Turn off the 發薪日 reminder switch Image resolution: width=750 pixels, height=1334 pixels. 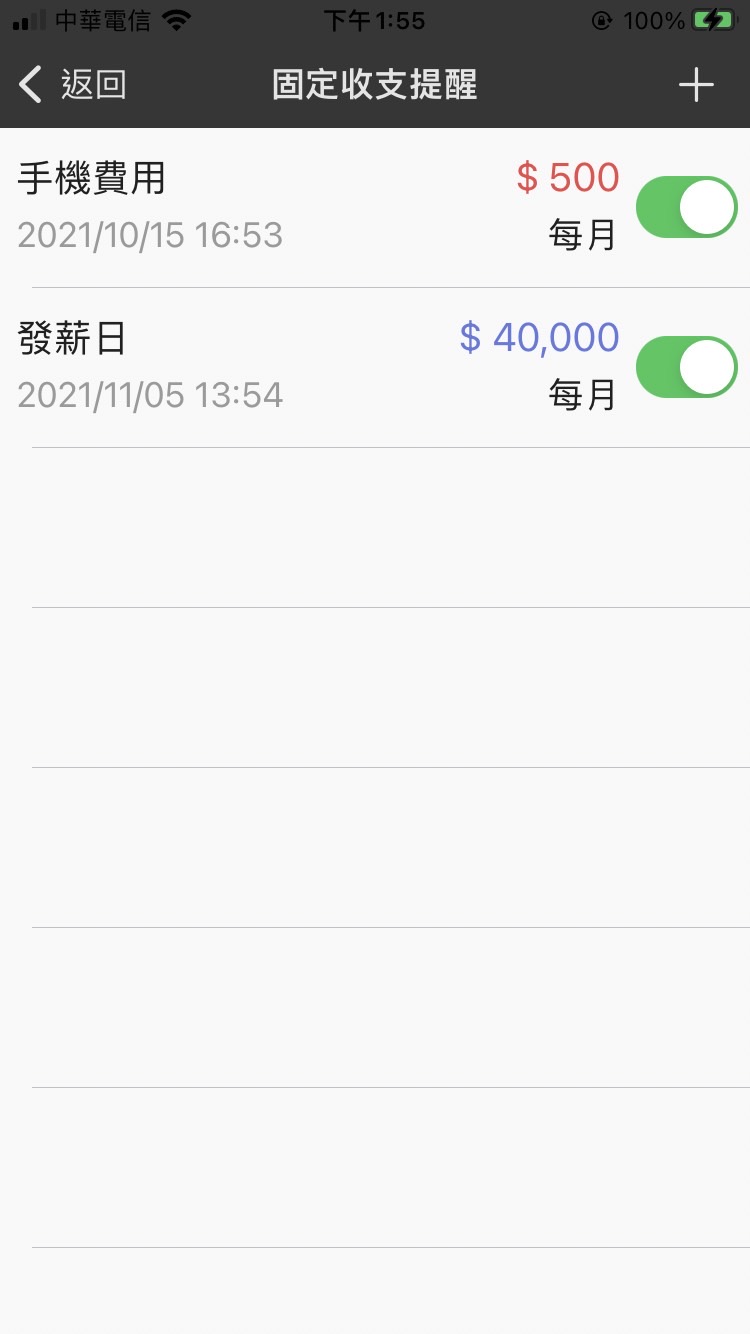point(686,367)
